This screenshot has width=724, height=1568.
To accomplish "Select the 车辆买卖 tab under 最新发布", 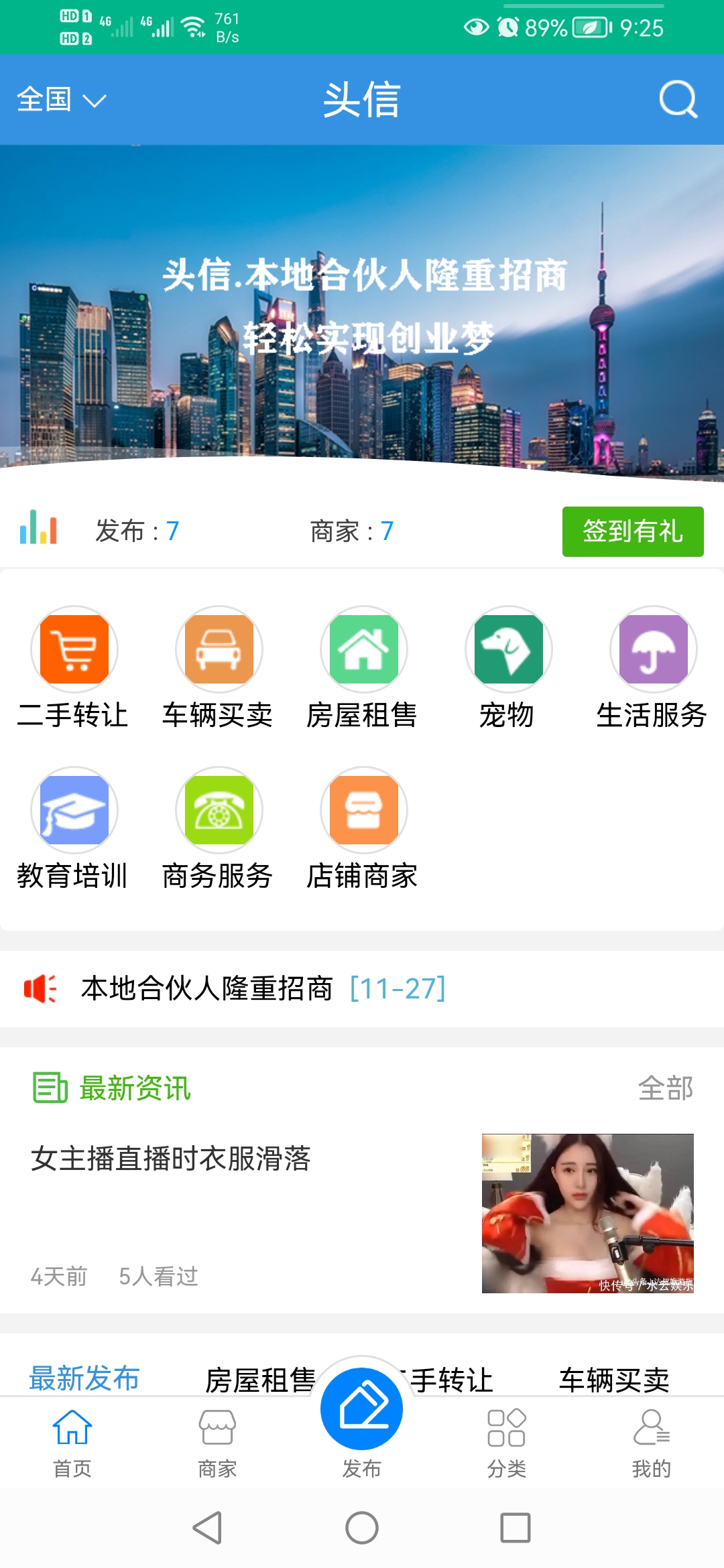I will coord(614,1379).
